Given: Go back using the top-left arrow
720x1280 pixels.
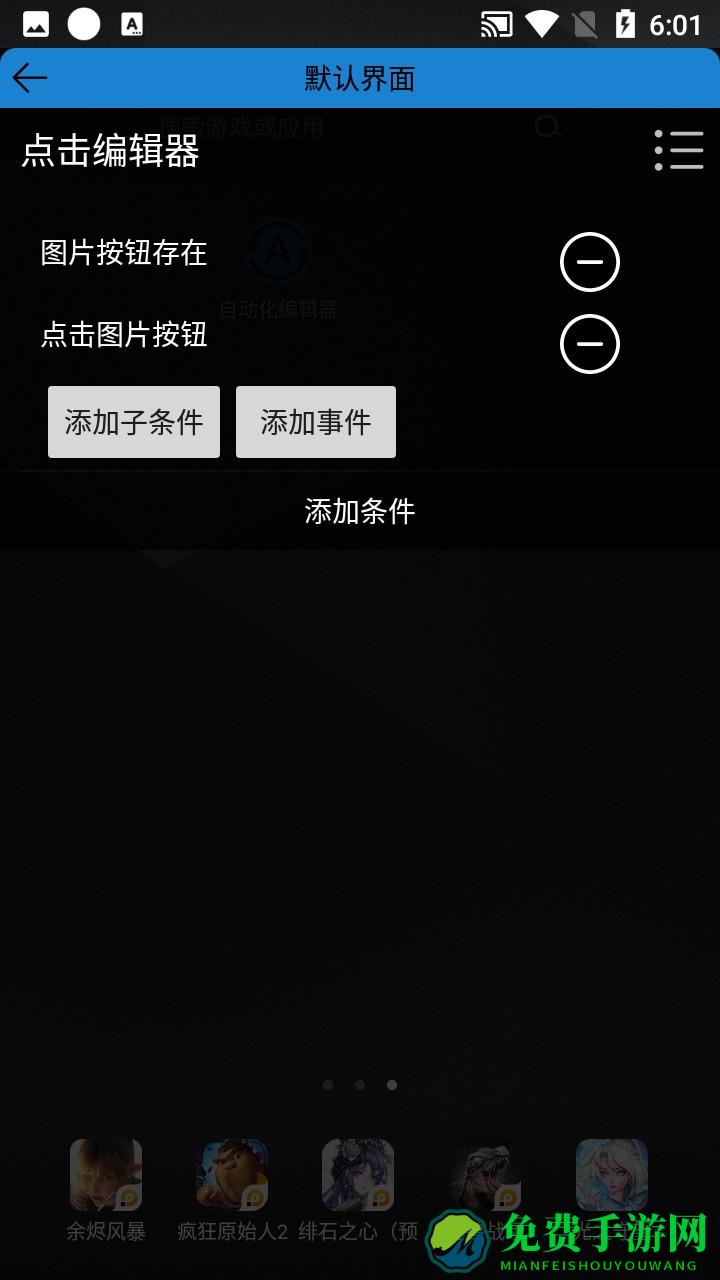Looking at the screenshot, I should pos(30,78).
